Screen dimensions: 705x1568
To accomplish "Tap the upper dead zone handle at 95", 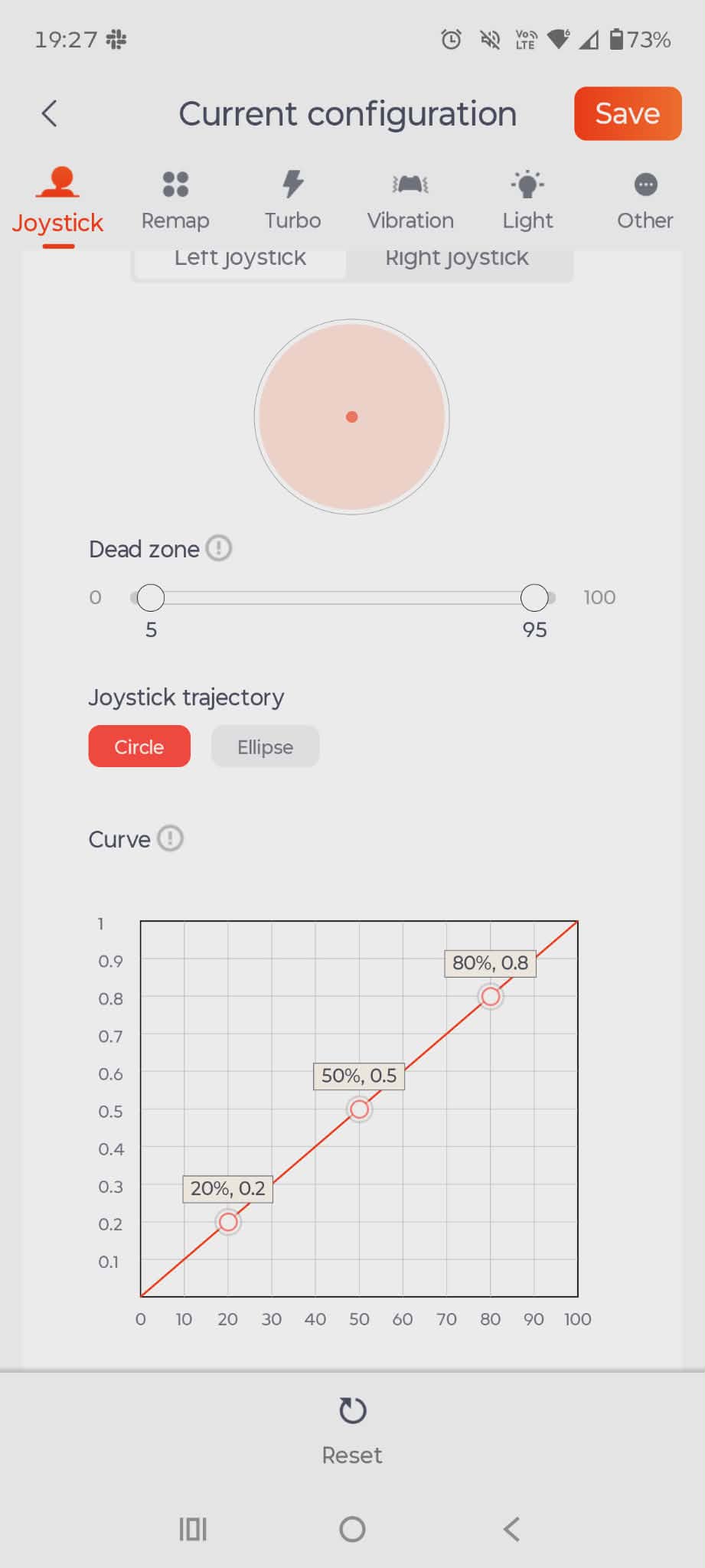I will [x=534, y=598].
